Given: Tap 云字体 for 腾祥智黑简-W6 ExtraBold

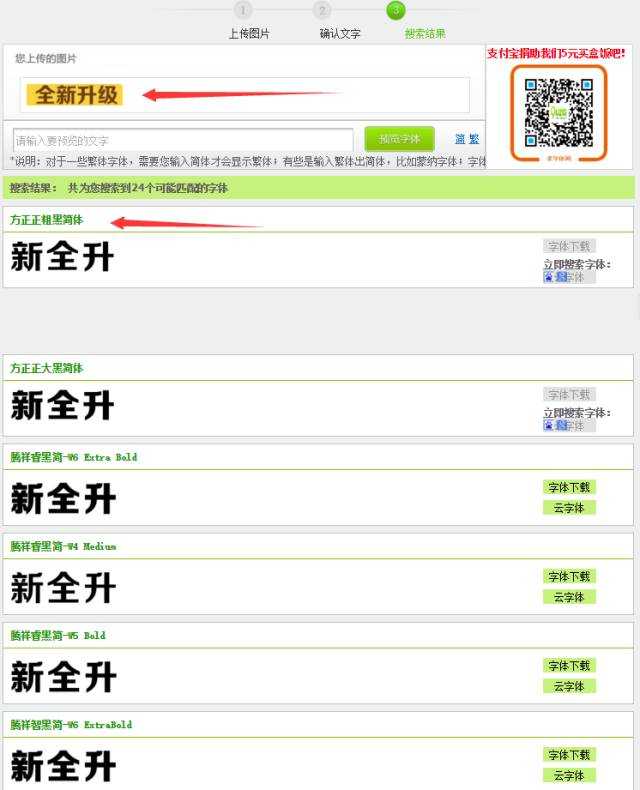Looking at the screenshot, I should pos(569,775).
